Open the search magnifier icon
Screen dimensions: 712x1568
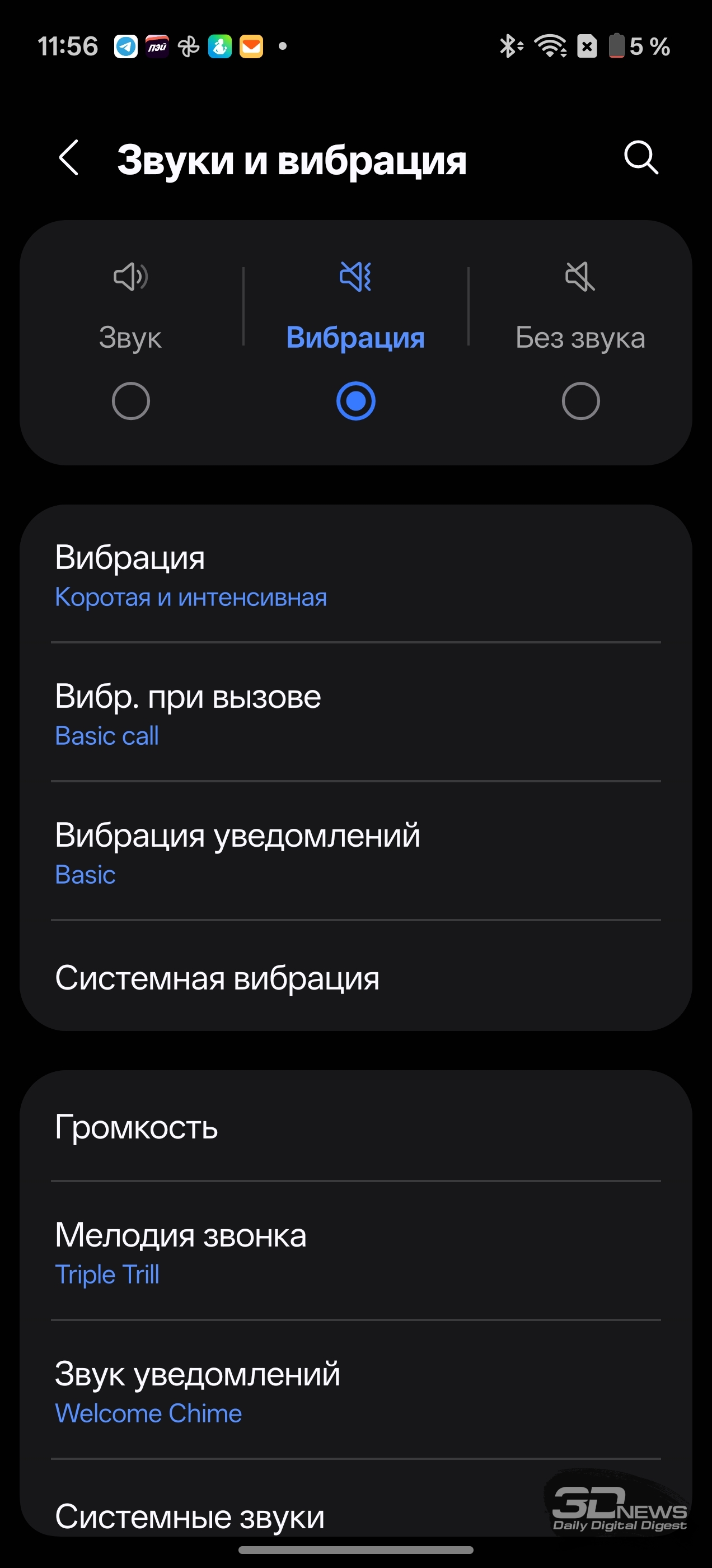point(641,158)
